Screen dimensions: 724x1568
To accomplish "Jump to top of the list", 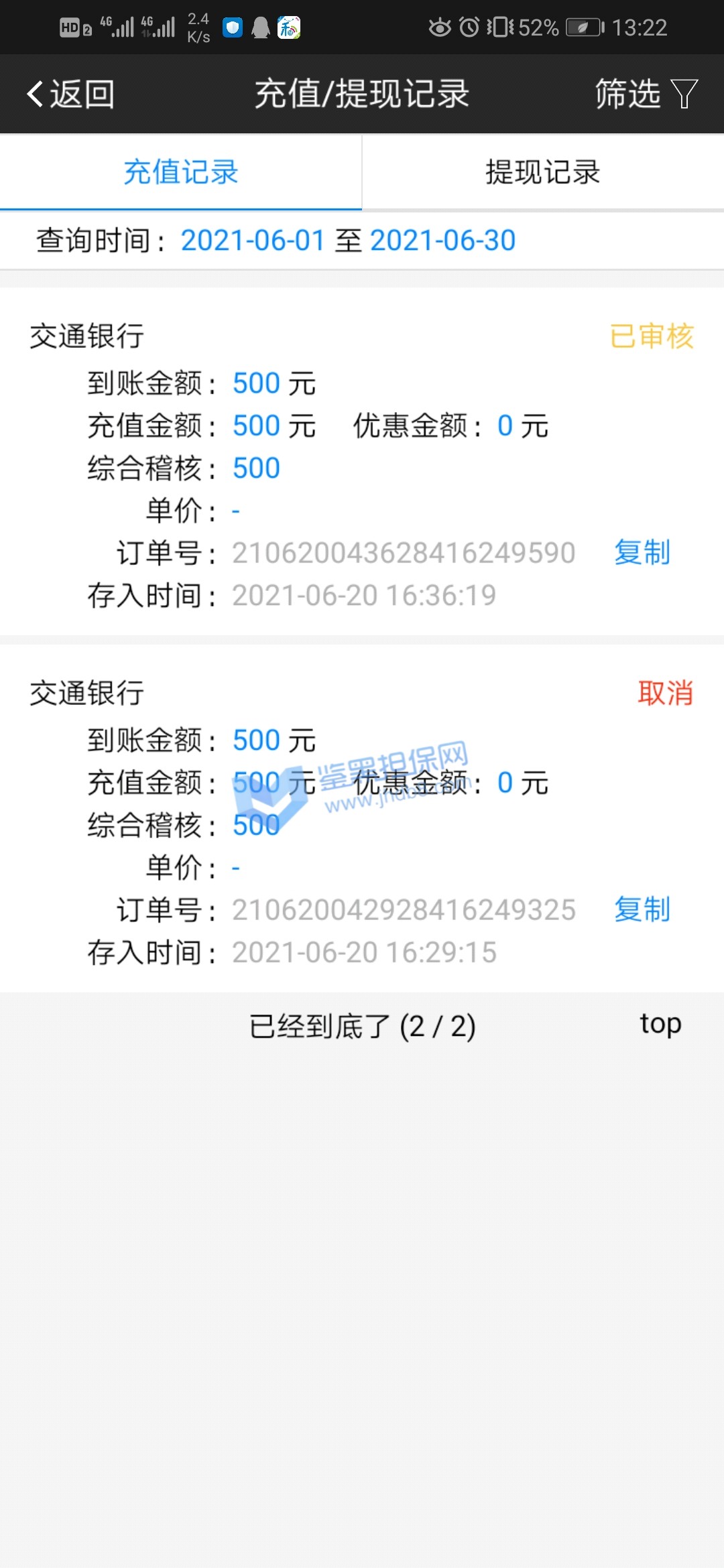I will pos(660,1024).
